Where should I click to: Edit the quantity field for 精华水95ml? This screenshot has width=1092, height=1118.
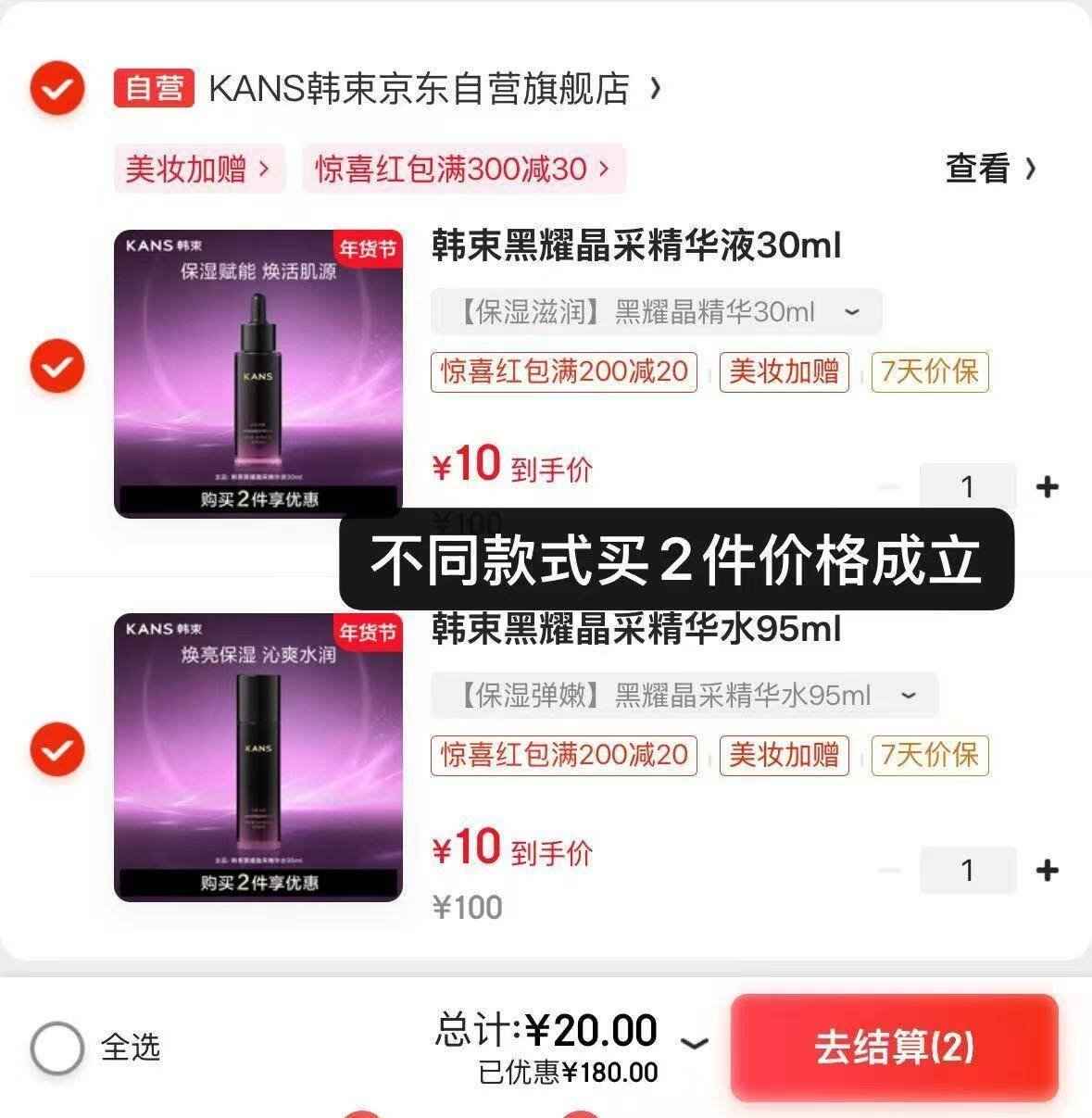point(967,870)
